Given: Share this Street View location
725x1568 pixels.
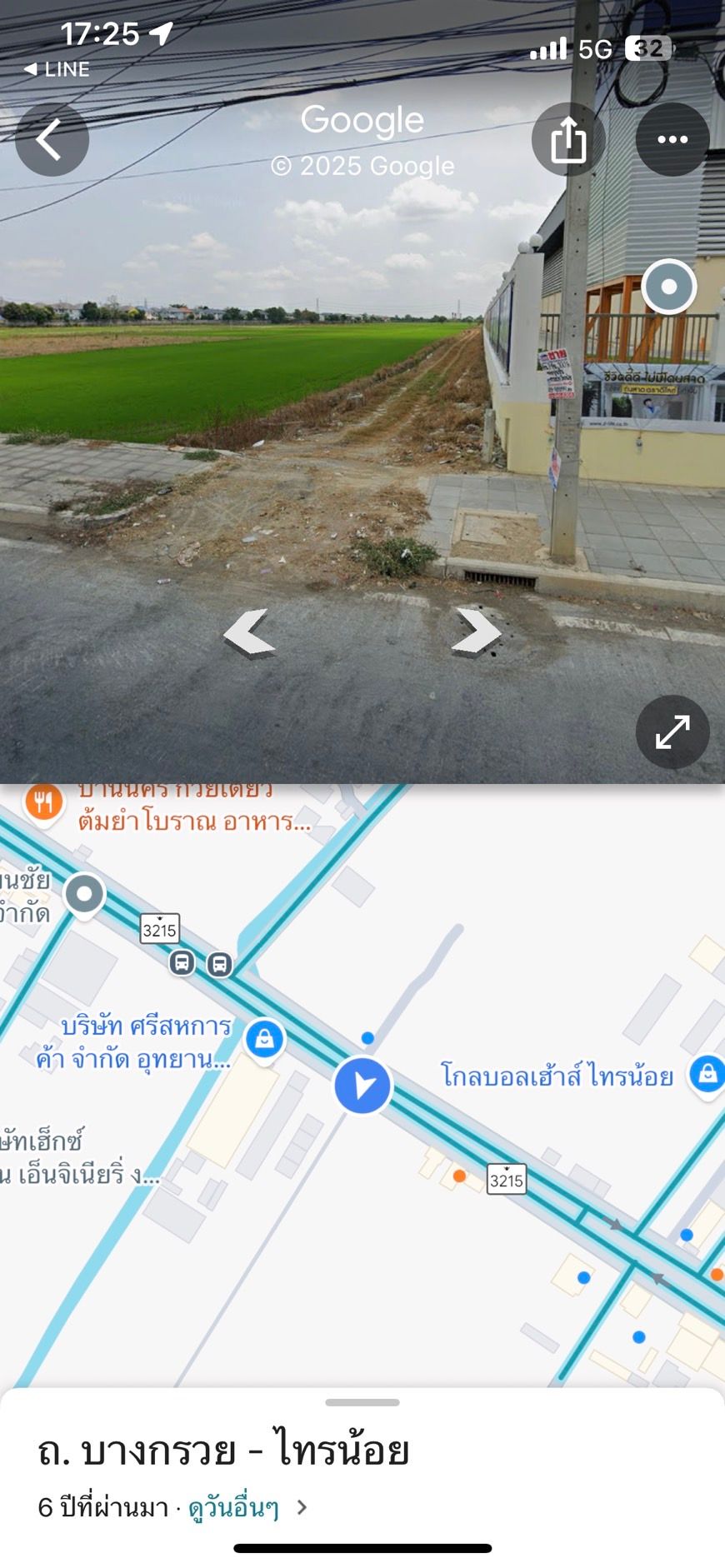Looking at the screenshot, I should coord(568,139).
